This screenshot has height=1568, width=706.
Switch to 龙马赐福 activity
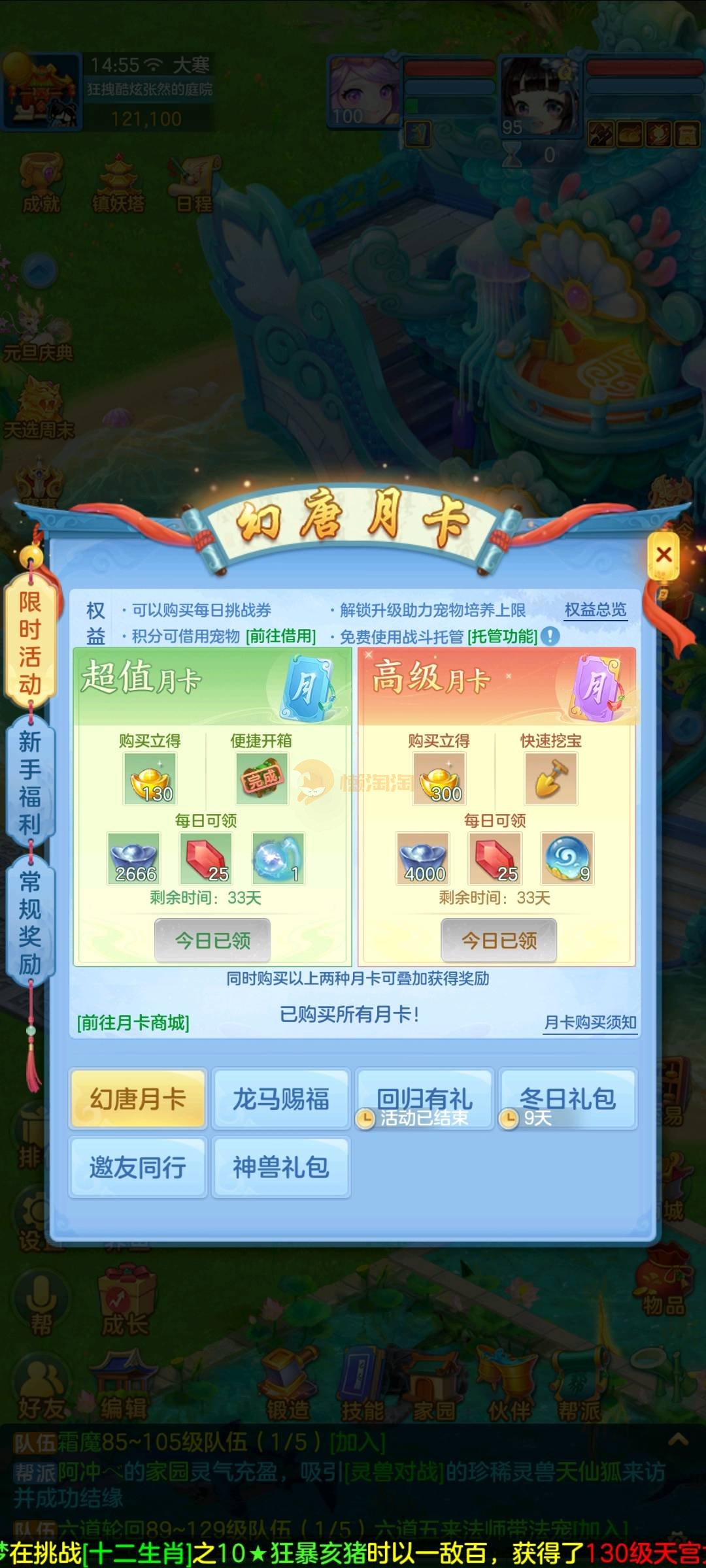point(281,1099)
